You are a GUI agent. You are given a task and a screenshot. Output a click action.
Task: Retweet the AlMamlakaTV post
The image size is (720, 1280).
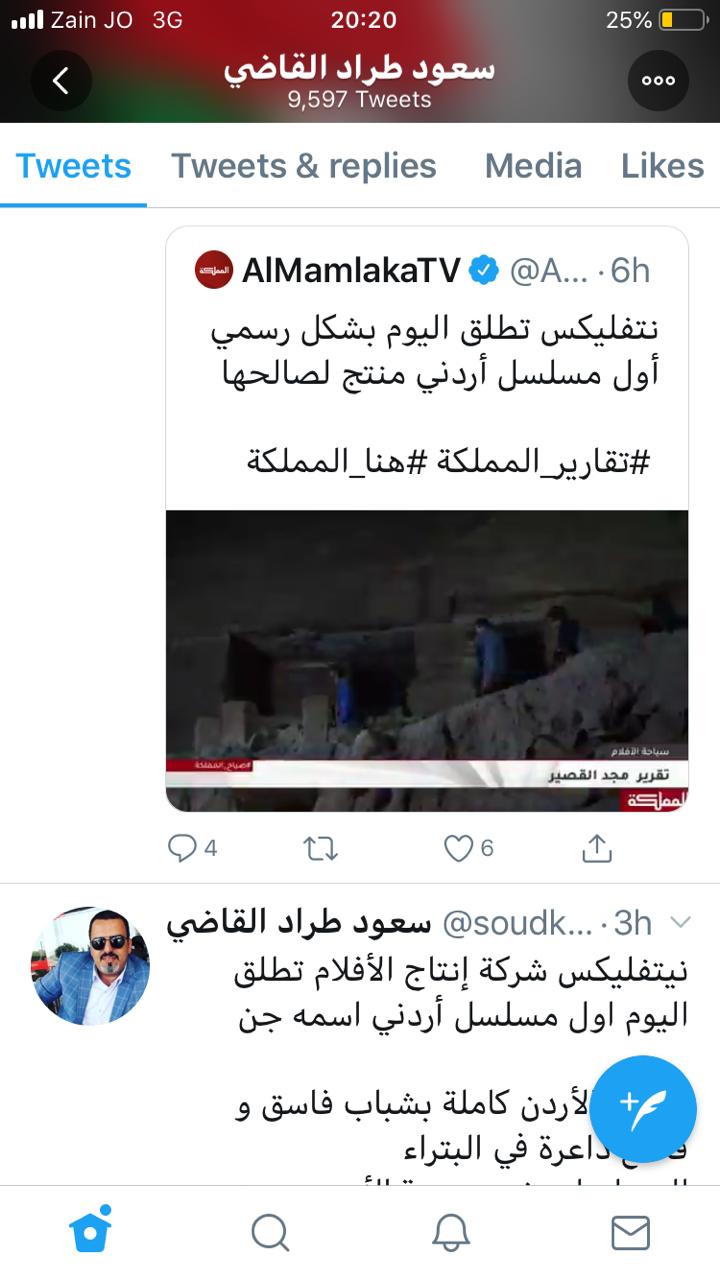[x=320, y=849]
